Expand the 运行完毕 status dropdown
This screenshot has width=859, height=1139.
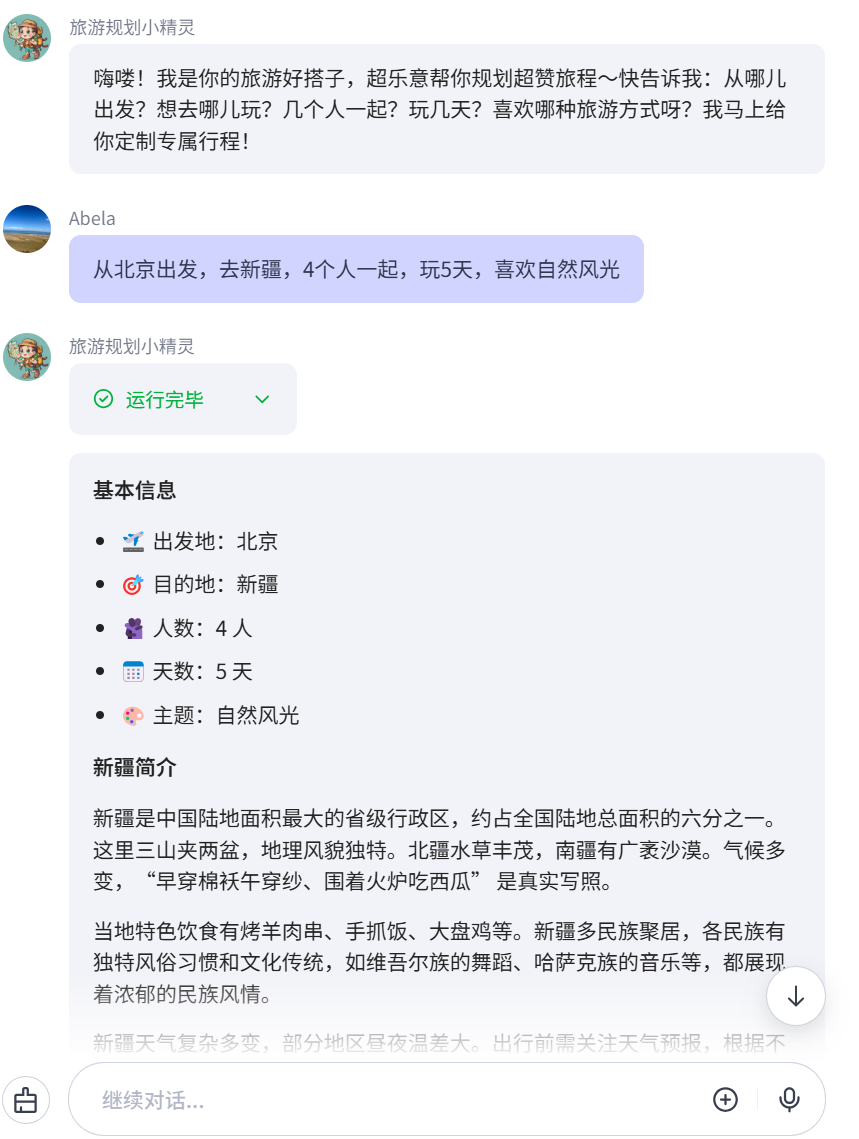tap(262, 399)
